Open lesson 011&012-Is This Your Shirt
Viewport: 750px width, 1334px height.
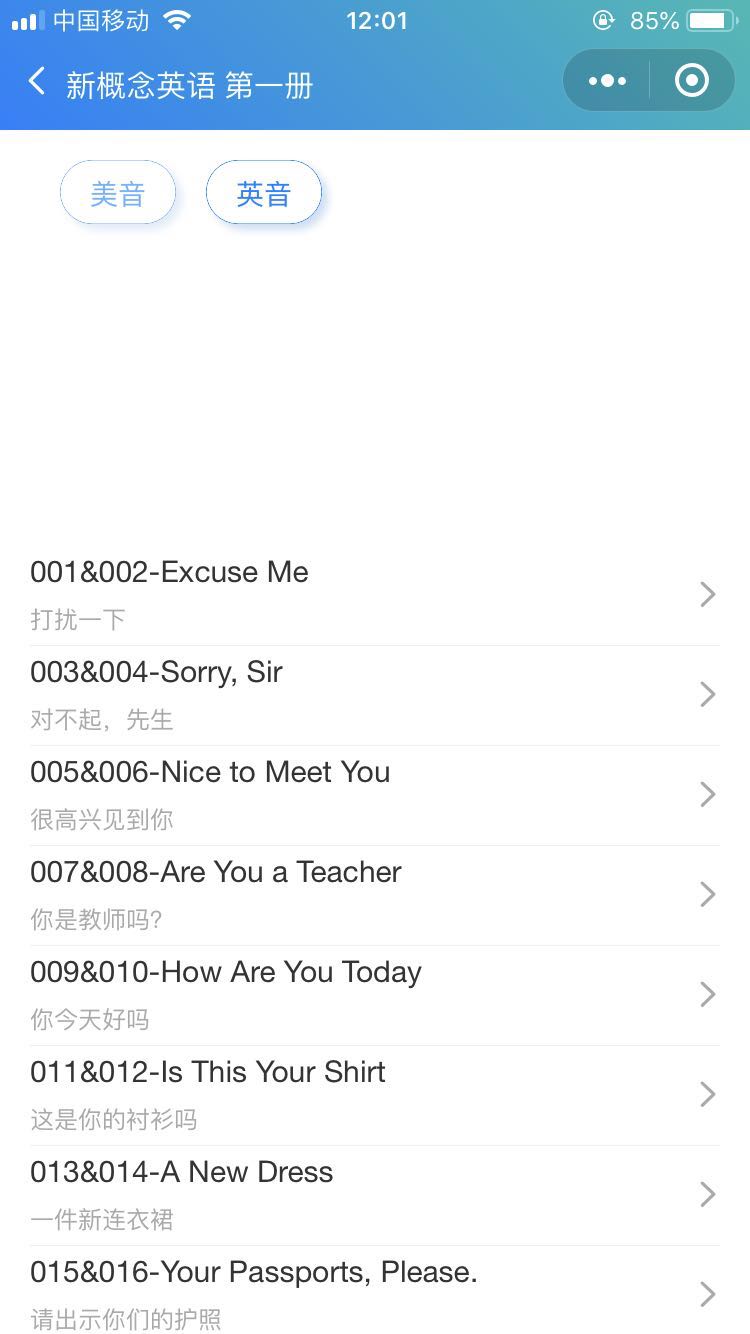pyautogui.click(x=375, y=1095)
